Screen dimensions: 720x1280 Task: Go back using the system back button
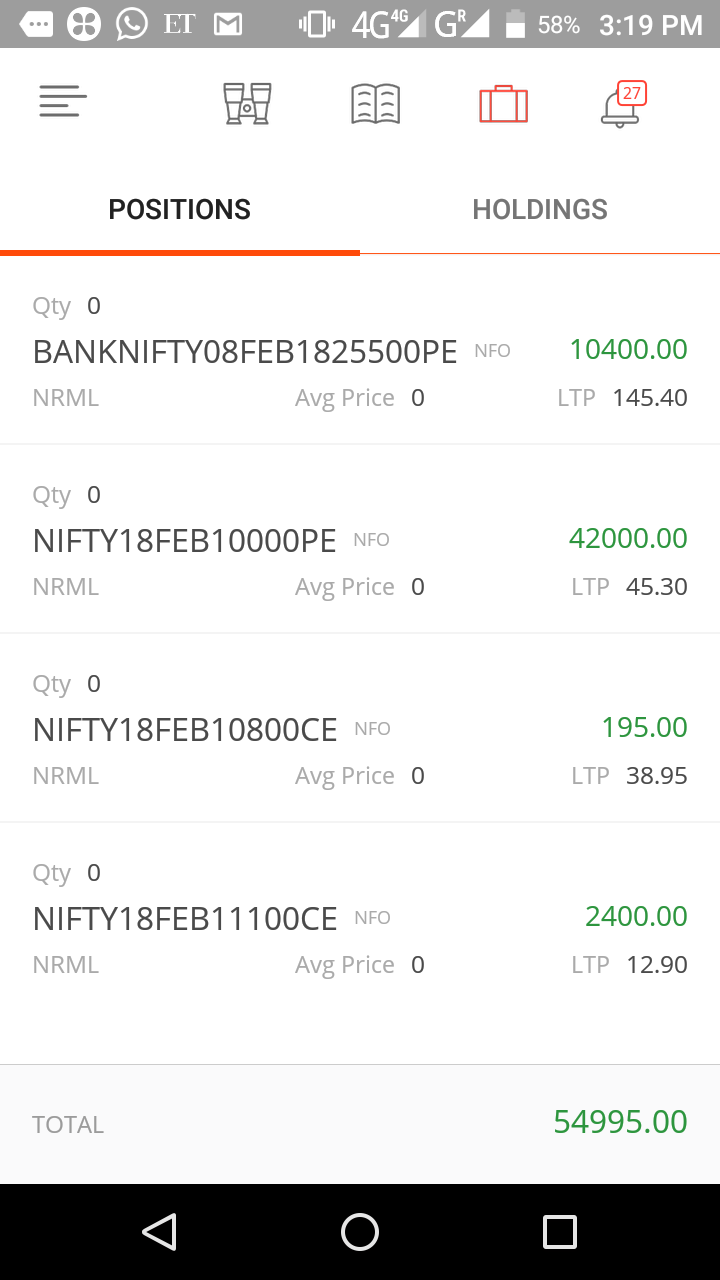tap(159, 1232)
